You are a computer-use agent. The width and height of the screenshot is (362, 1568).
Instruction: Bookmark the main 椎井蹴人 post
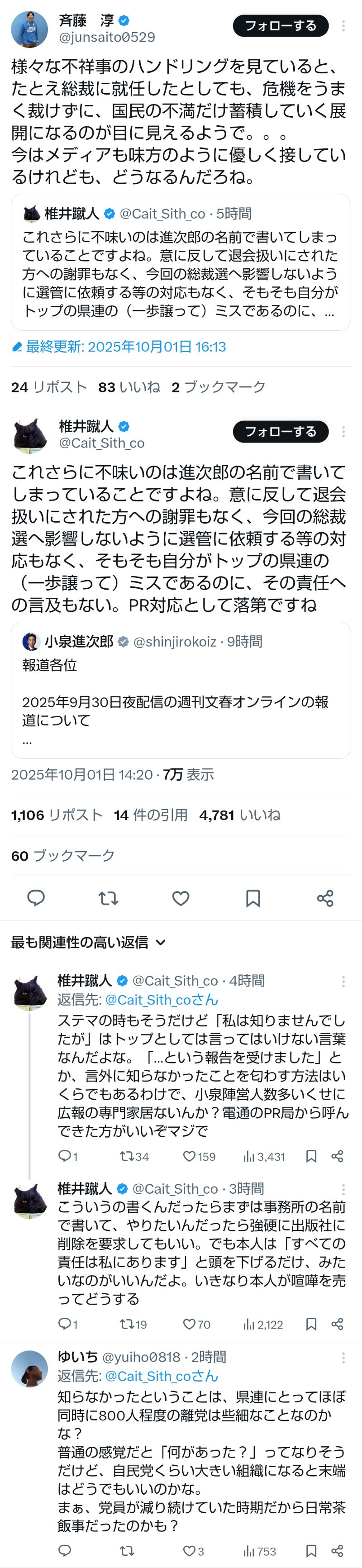[x=253, y=898]
